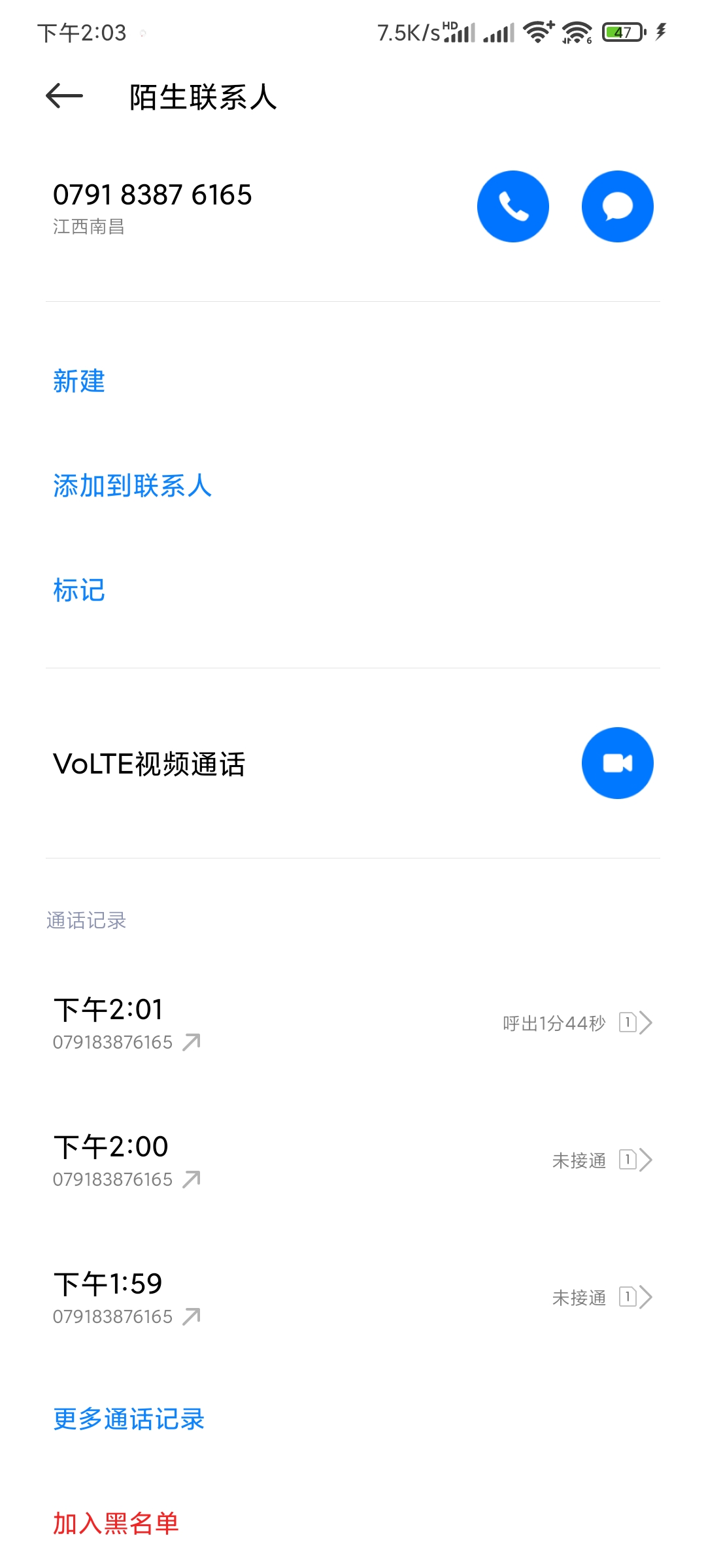Image resolution: width=706 pixels, height=1568 pixels.
Task: Send a message to this number
Action: 618,206
